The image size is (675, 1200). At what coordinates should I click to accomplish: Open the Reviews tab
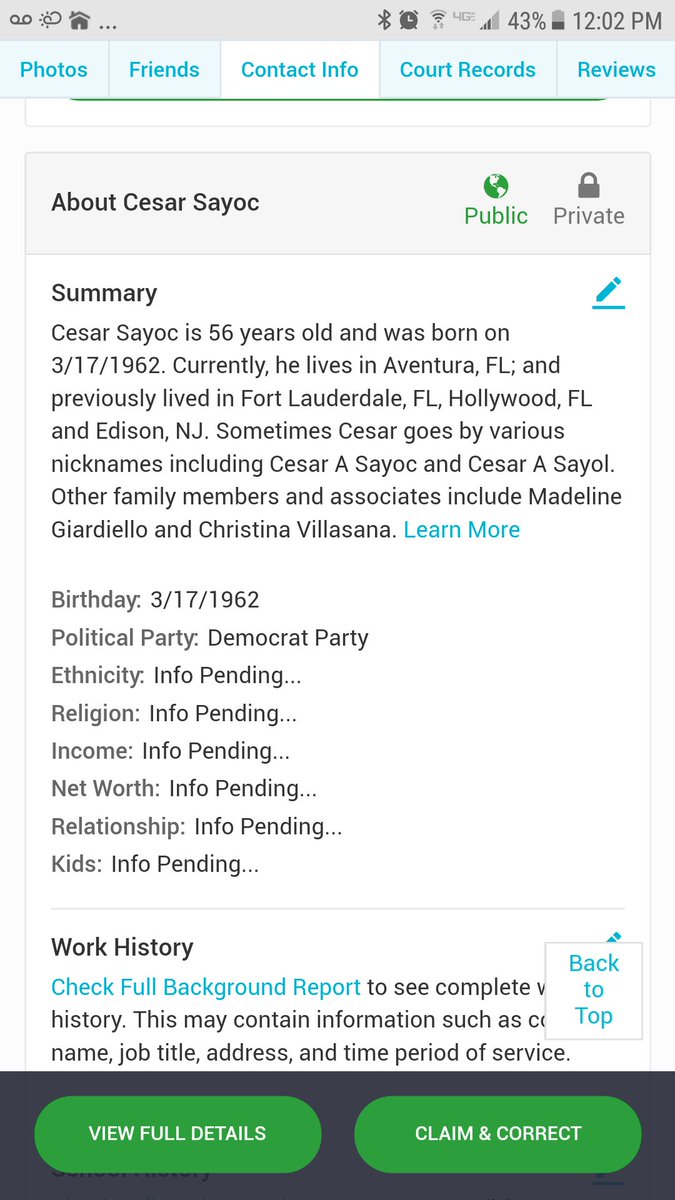click(616, 70)
